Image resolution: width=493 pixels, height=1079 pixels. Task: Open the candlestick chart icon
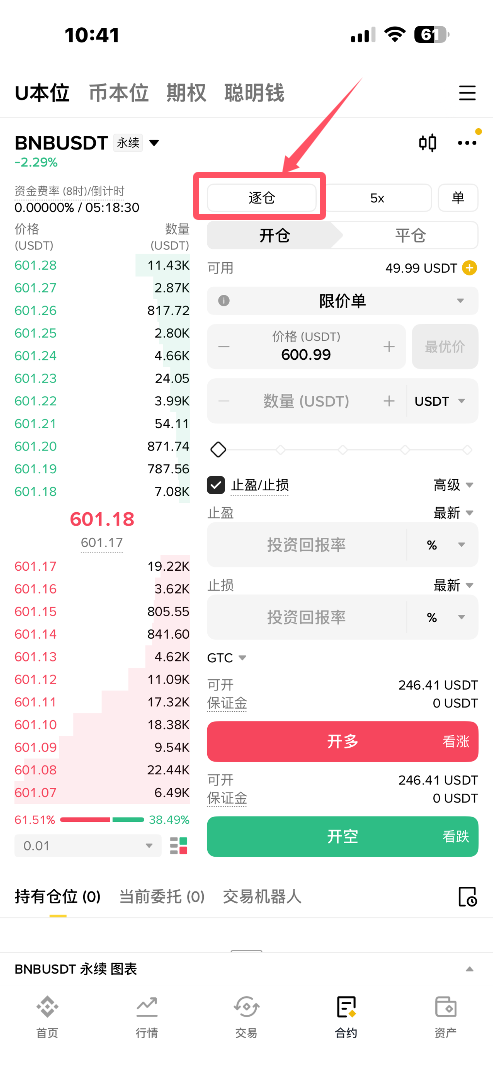[428, 143]
